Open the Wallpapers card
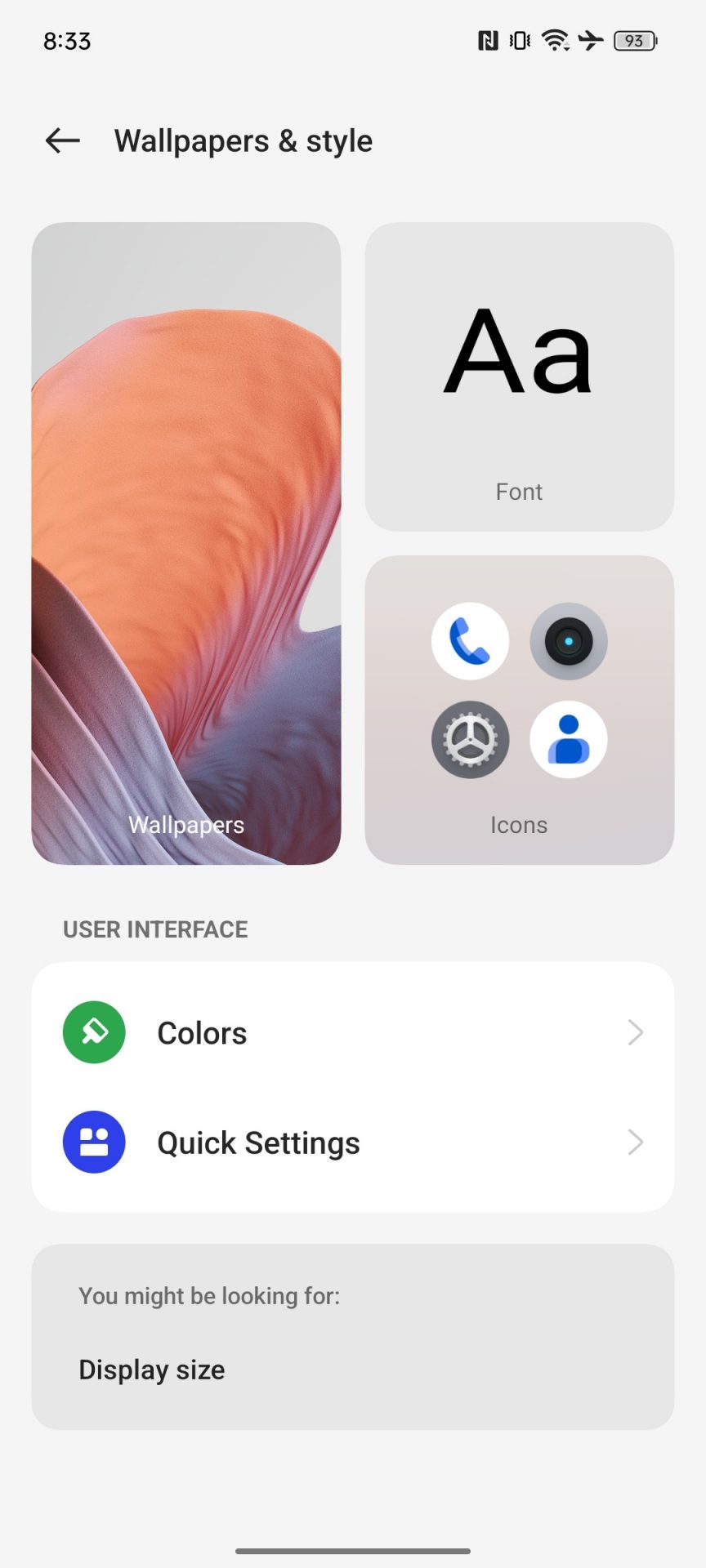This screenshot has height=1568, width=706. pos(186,543)
